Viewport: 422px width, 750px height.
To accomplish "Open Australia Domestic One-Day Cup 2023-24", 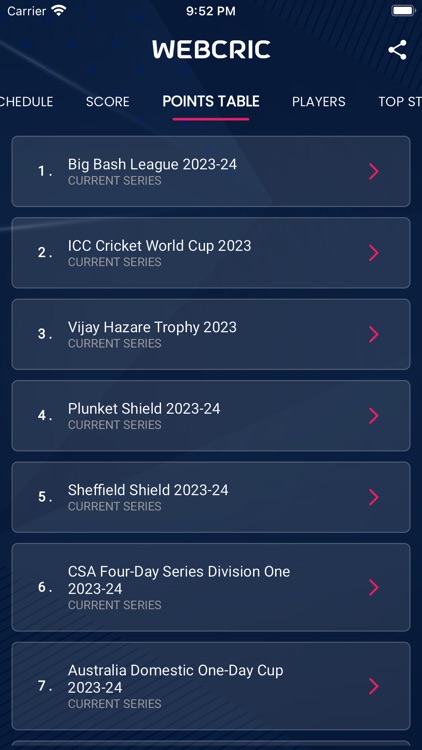I will pos(211,686).
